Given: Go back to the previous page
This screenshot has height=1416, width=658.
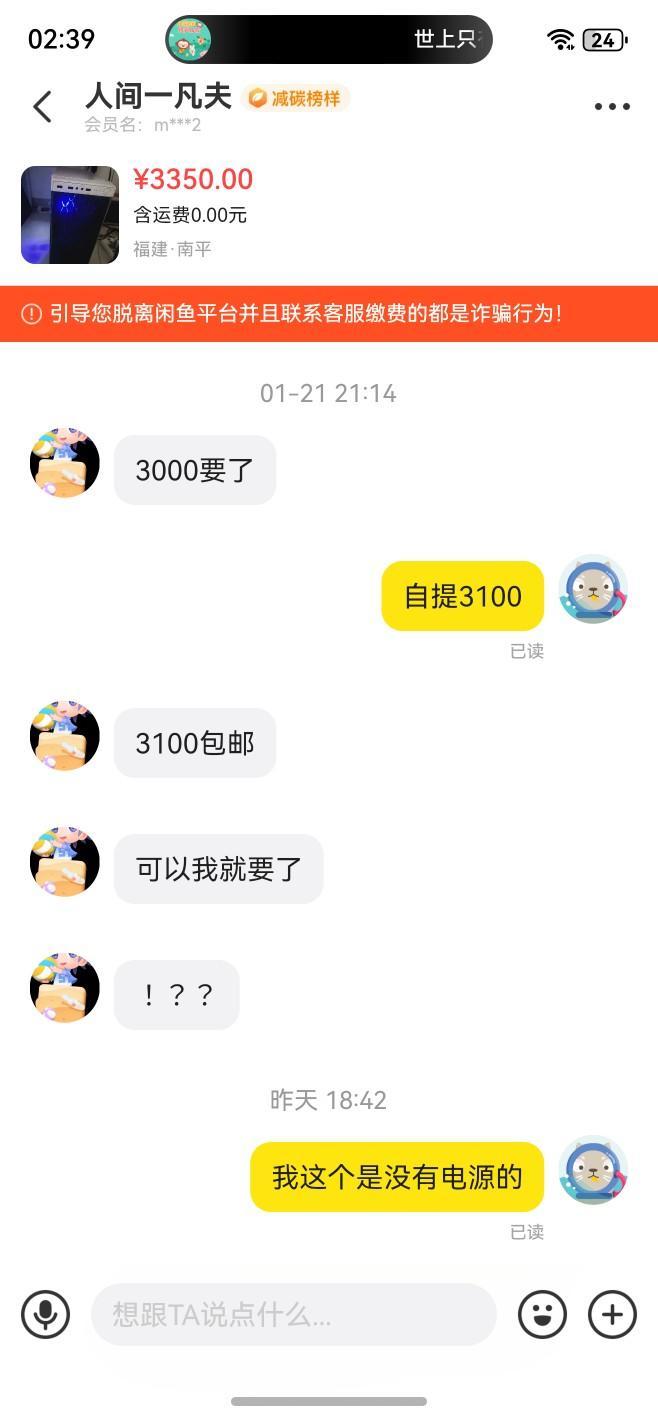Looking at the screenshot, I should (42, 106).
